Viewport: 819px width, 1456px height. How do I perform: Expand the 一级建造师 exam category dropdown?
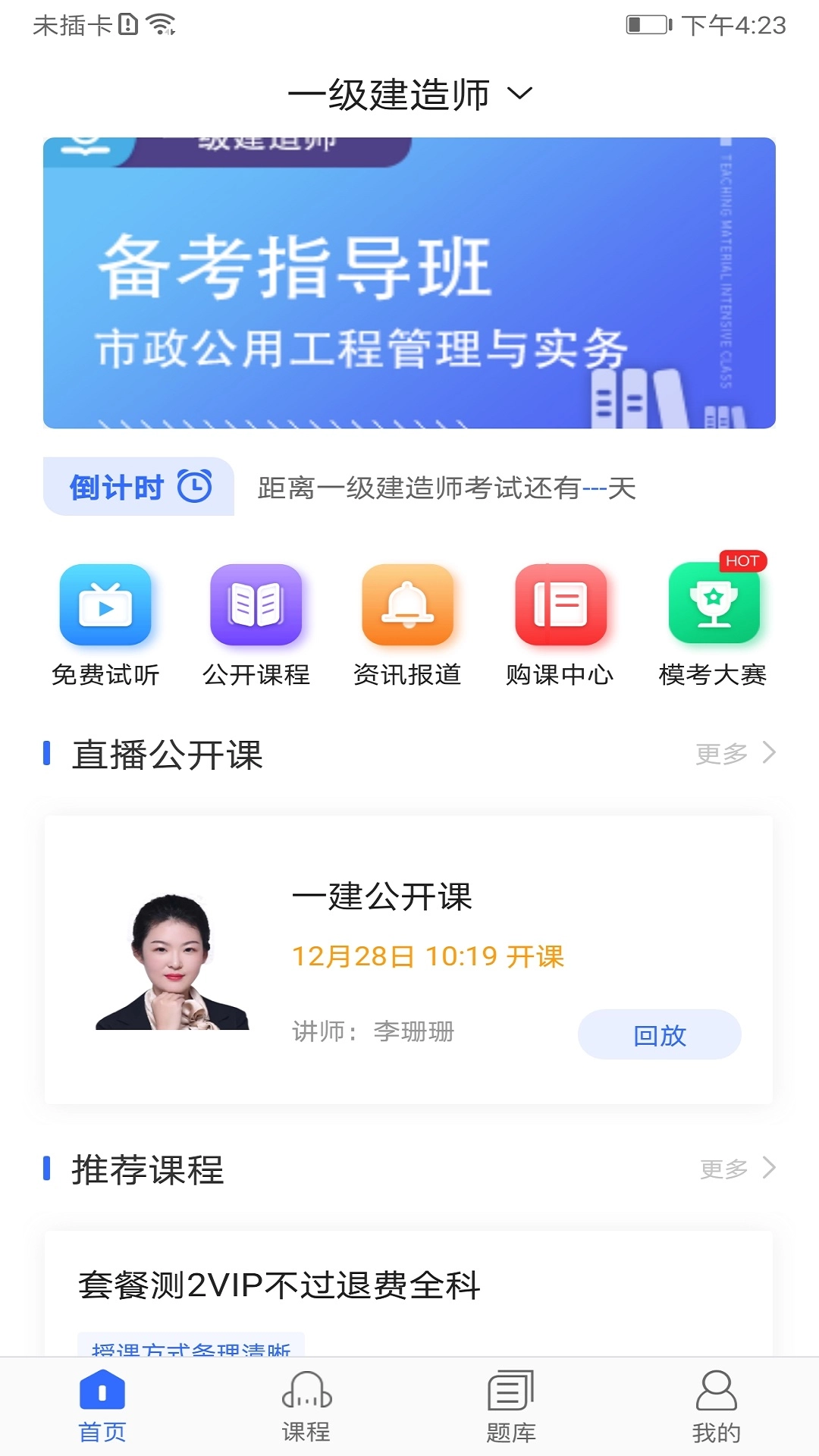click(409, 95)
